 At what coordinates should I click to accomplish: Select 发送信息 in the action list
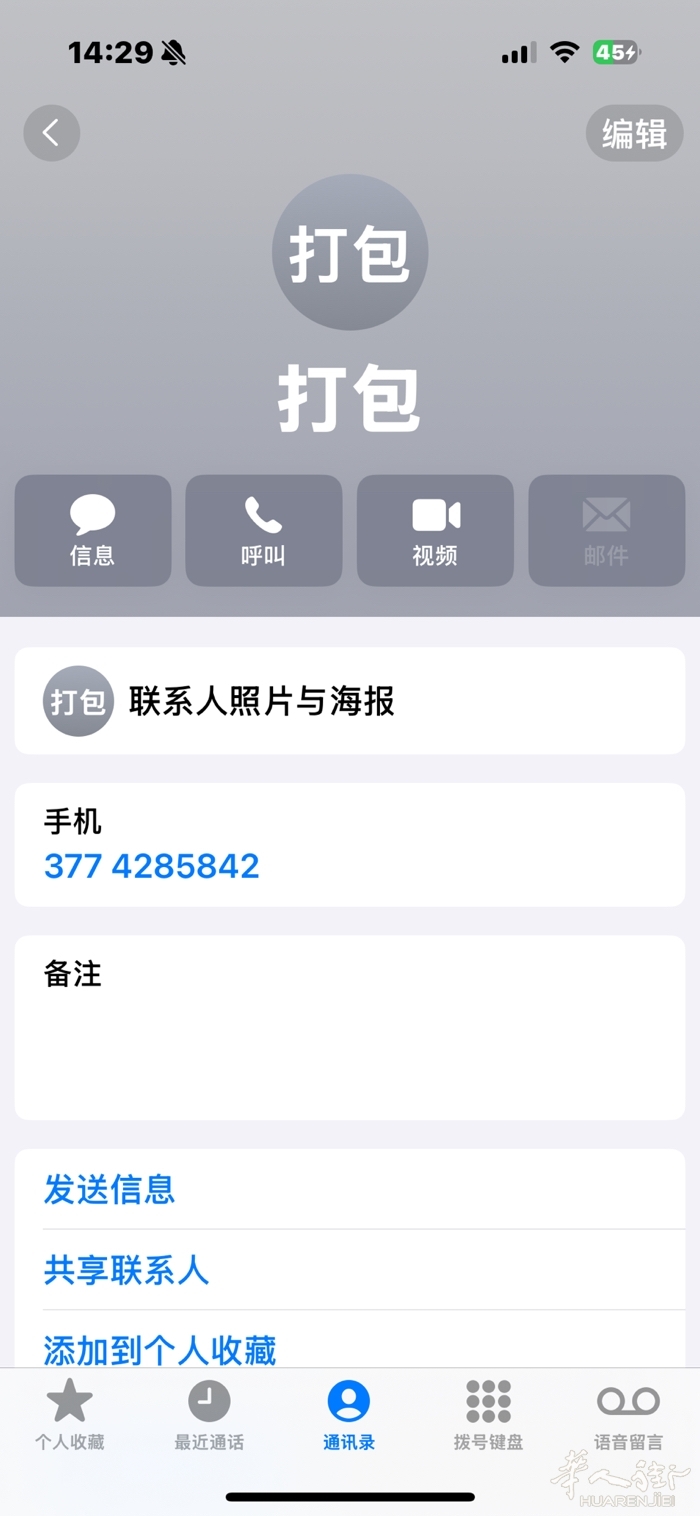pyautogui.click(x=110, y=1189)
